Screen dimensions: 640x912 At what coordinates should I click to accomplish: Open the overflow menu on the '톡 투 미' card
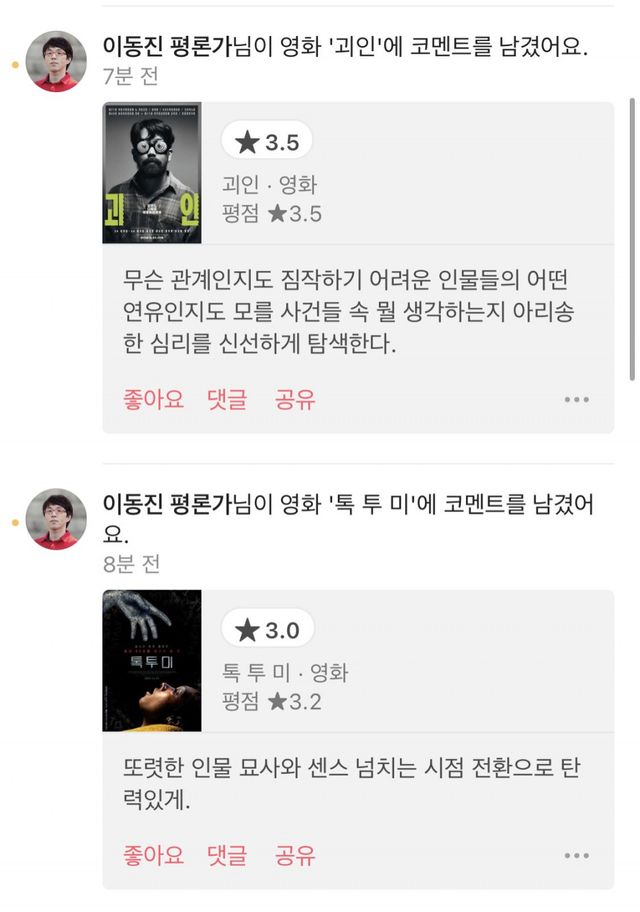click(x=576, y=856)
